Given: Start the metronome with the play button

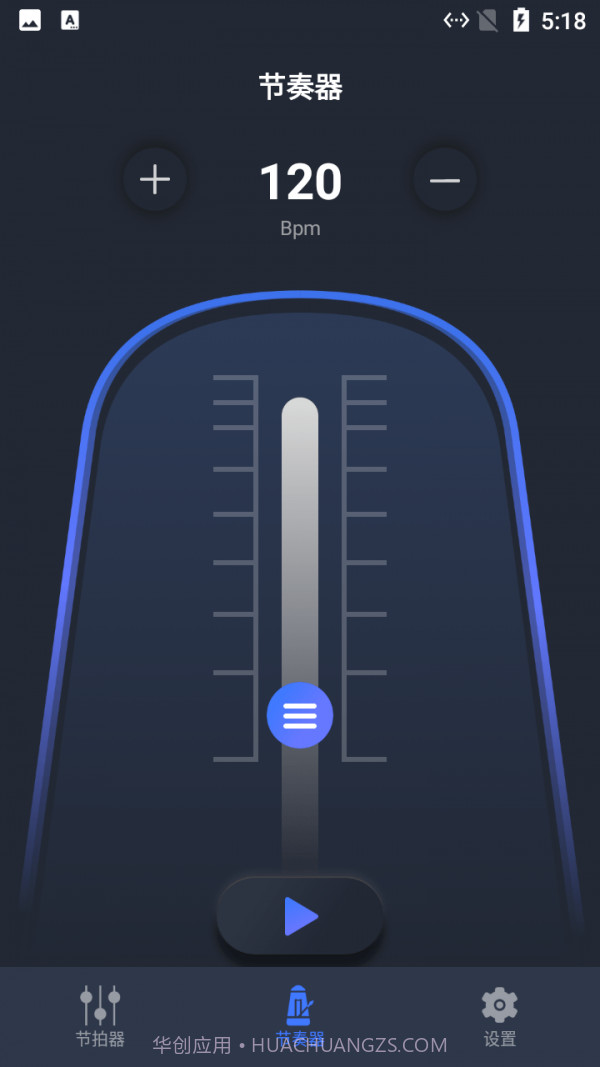Looking at the screenshot, I should click(300, 916).
